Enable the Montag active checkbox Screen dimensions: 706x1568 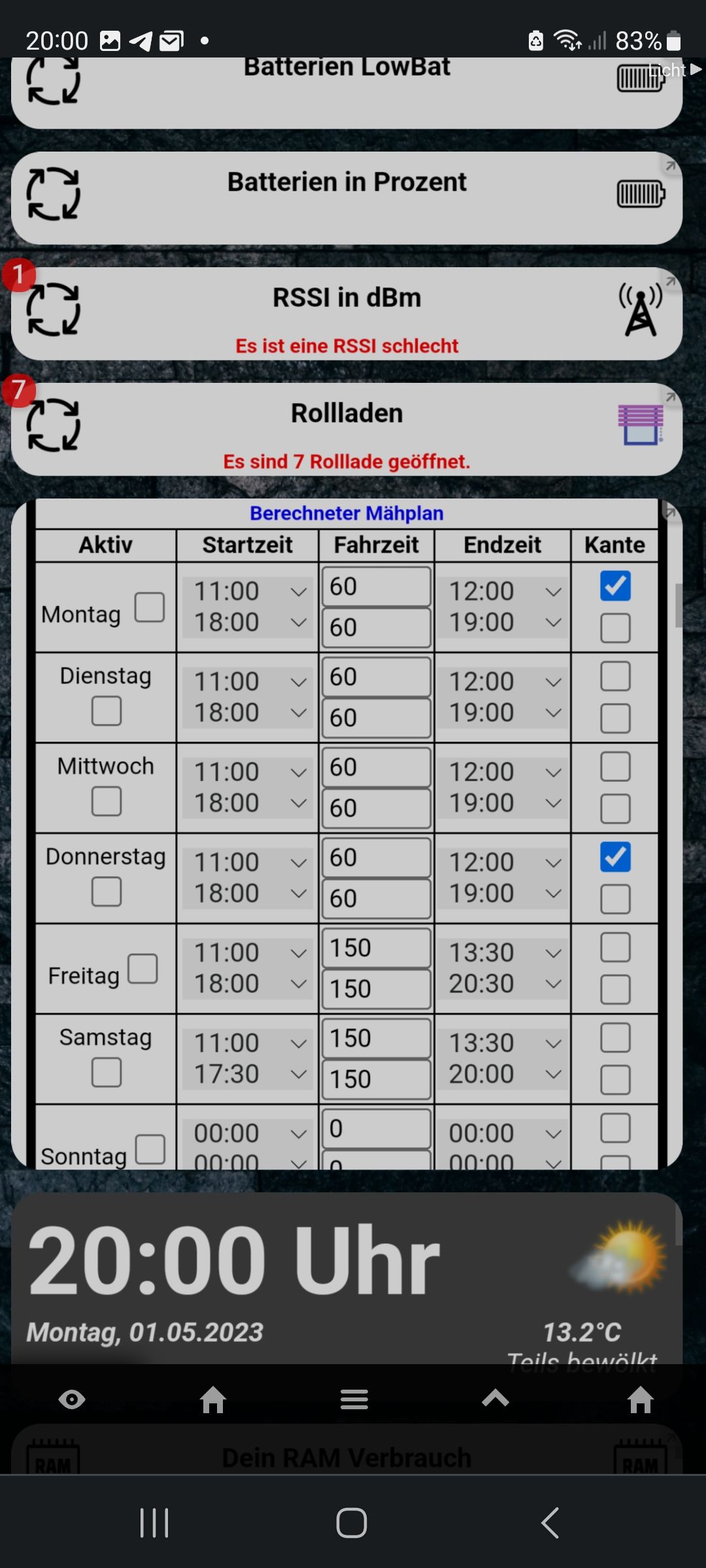click(150, 608)
